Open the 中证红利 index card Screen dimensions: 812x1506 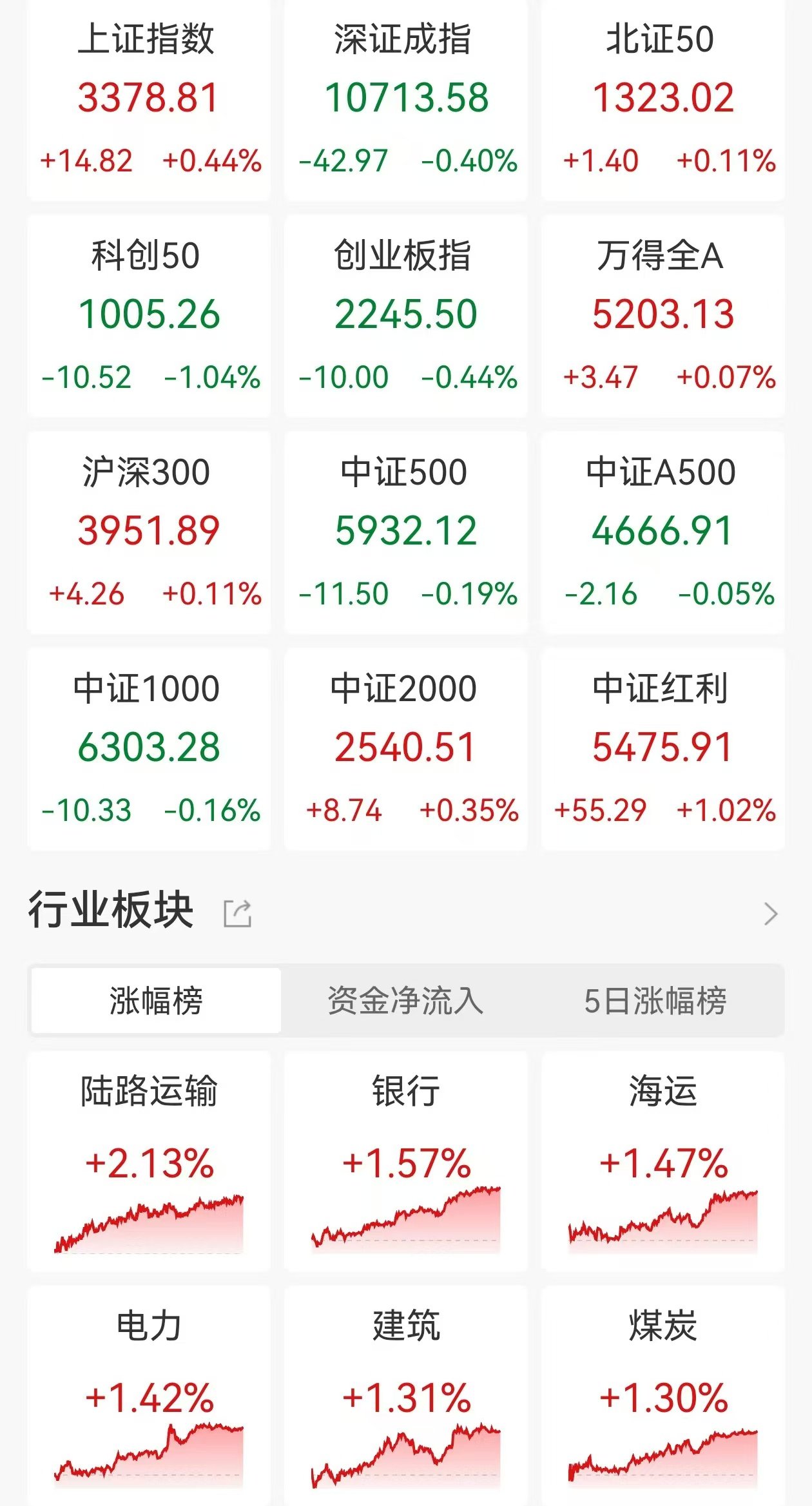663,749
